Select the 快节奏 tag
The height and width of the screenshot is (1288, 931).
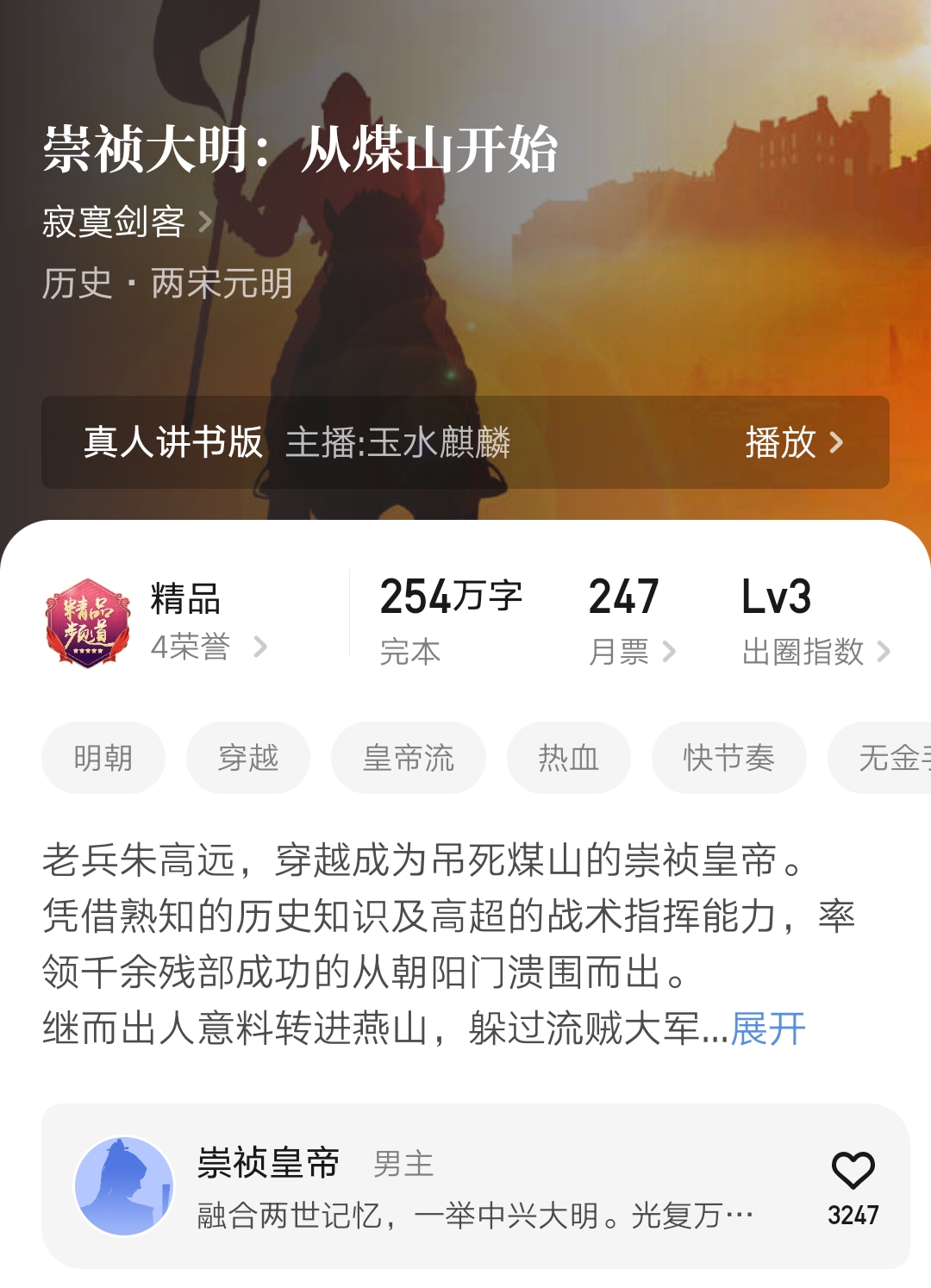click(x=728, y=758)
